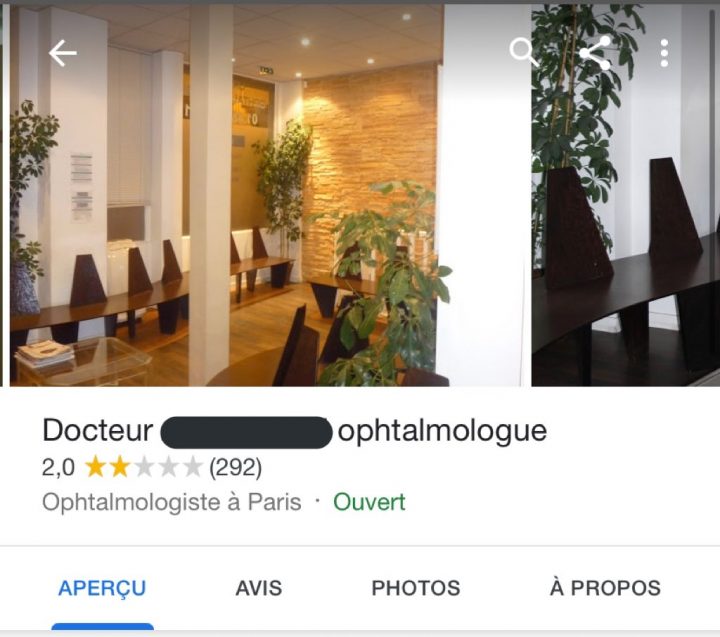
Task: Go back using the arrow icon
Action: point(62,53)
